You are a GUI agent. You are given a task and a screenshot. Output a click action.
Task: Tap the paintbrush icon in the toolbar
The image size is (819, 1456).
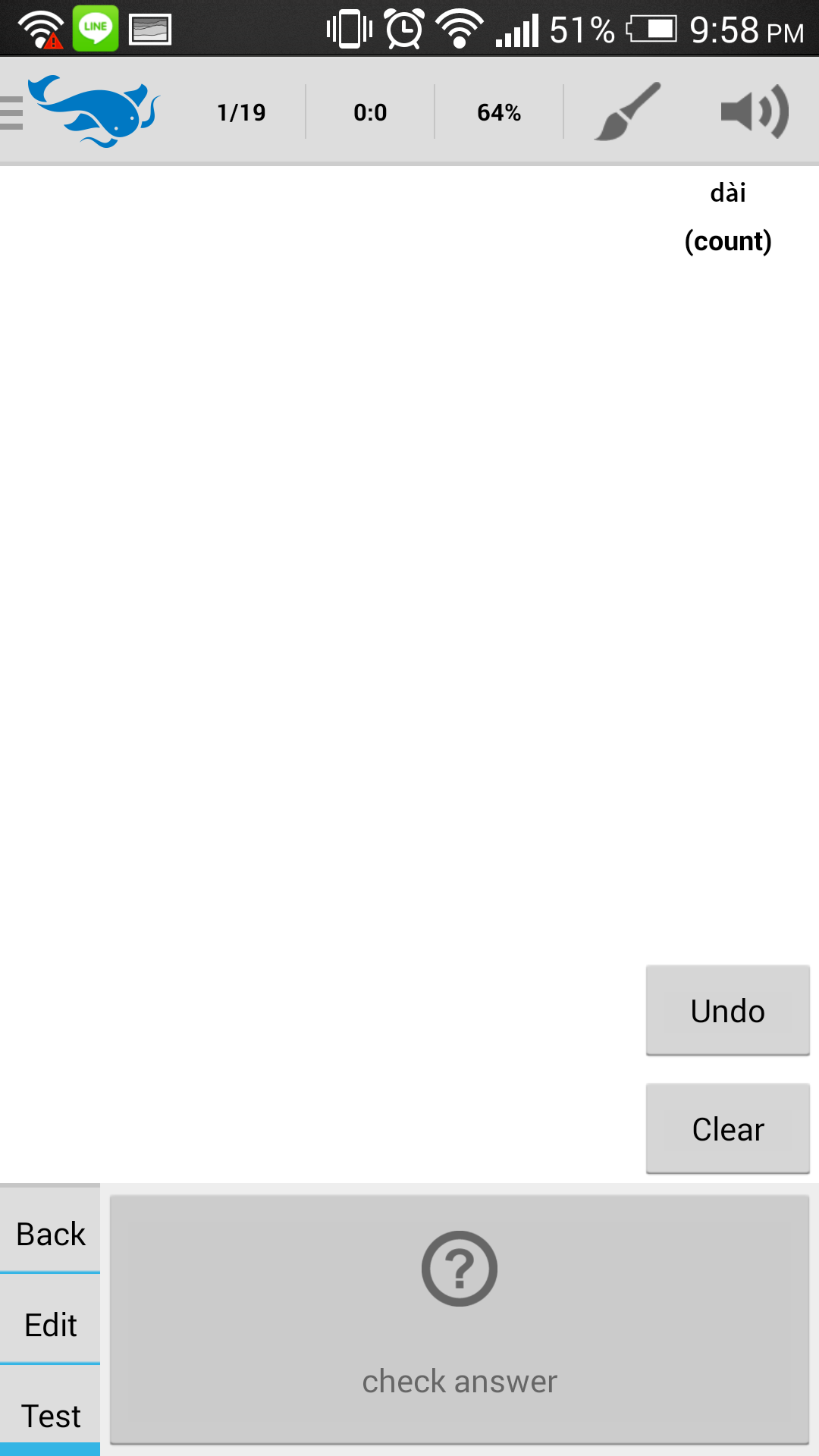click(627, 111)
